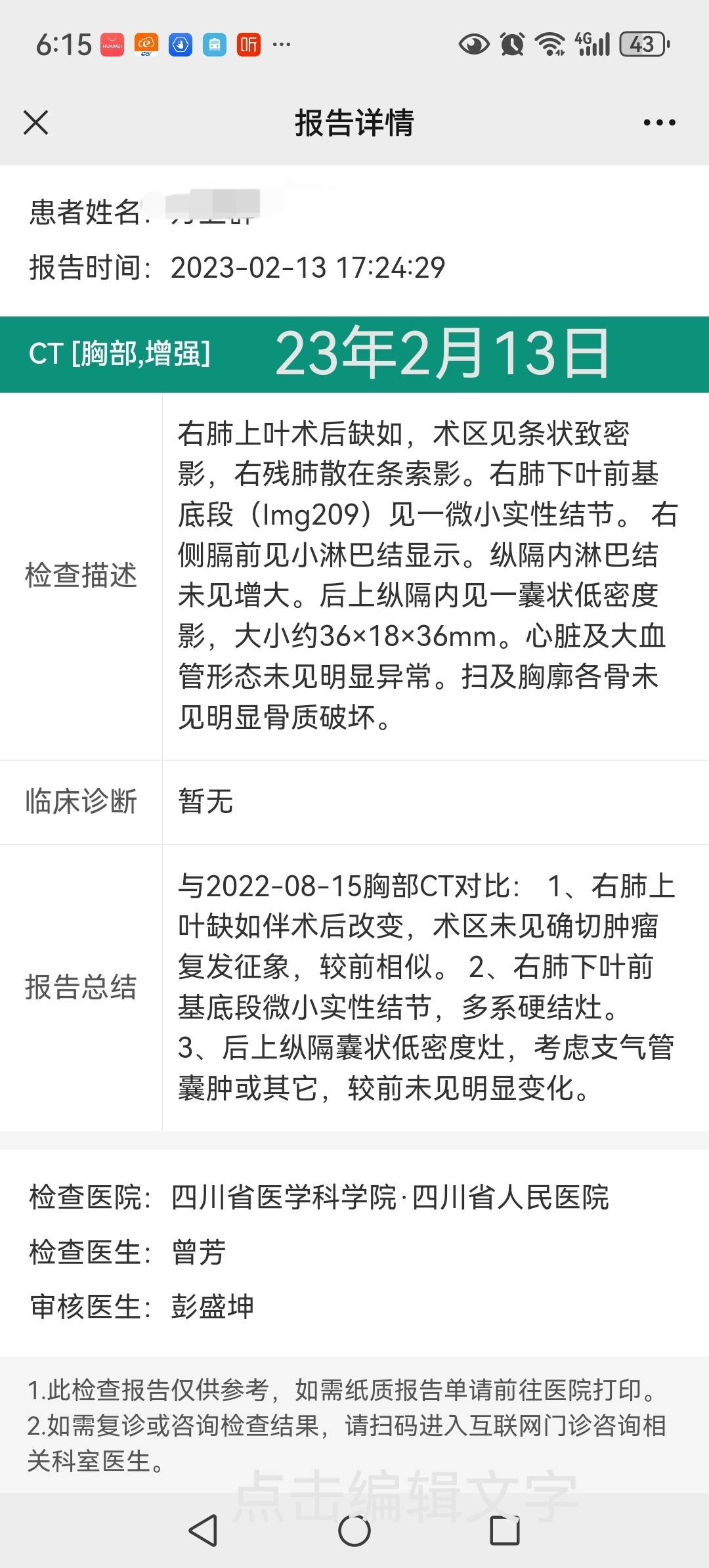Tap the alarm clock status icon
This screenshot has height=1568, width=709.
pos(513,45)
